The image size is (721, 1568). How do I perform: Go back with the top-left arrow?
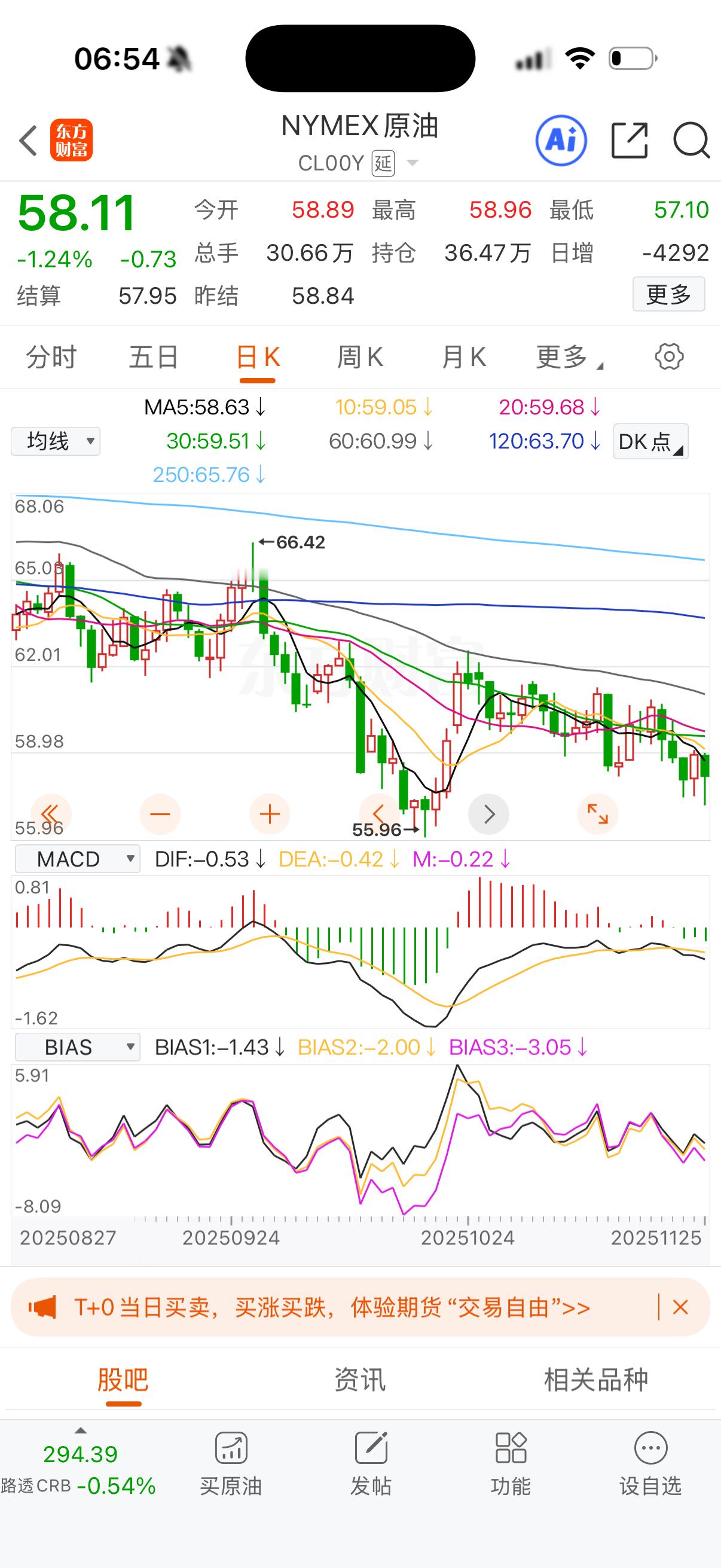pos(28,141)
